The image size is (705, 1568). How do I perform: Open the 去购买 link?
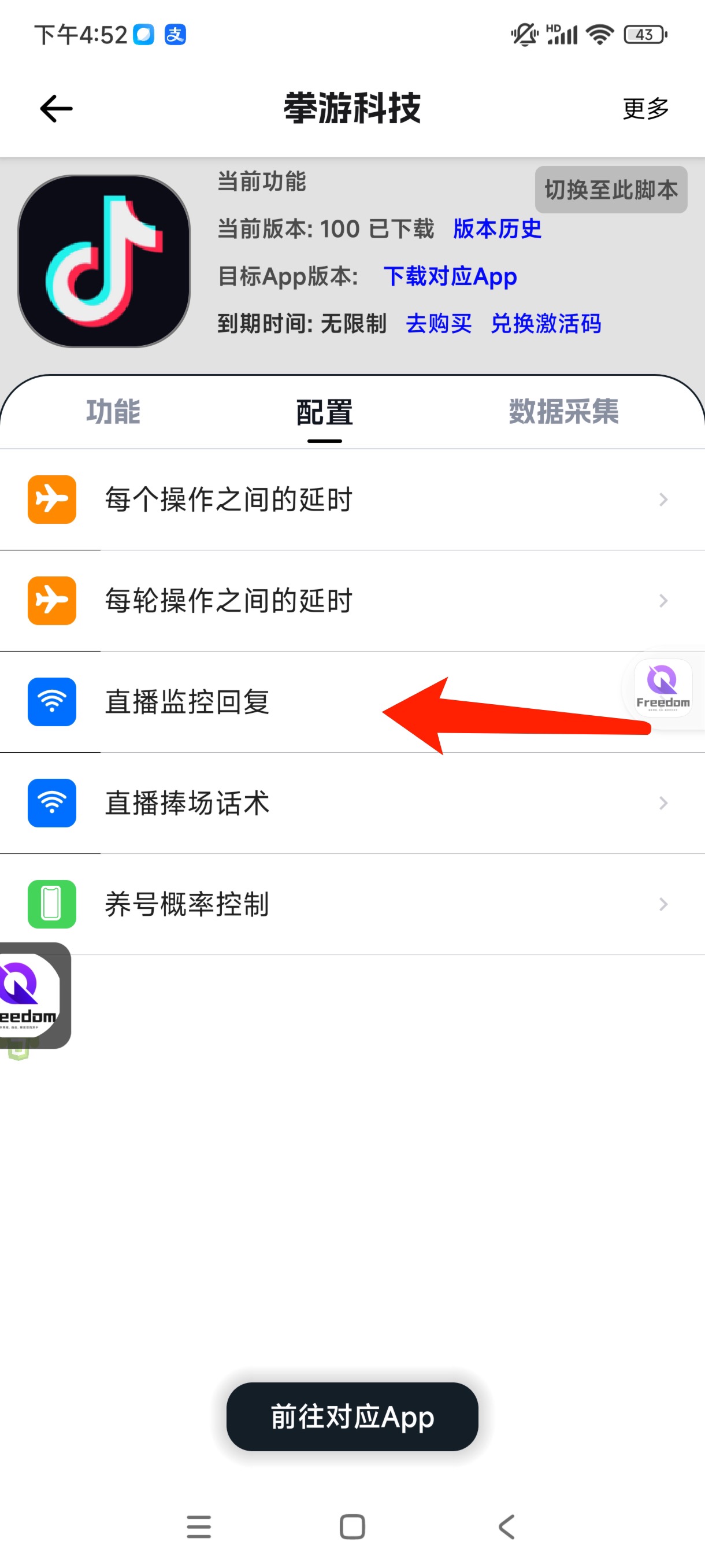coord(439,323)
